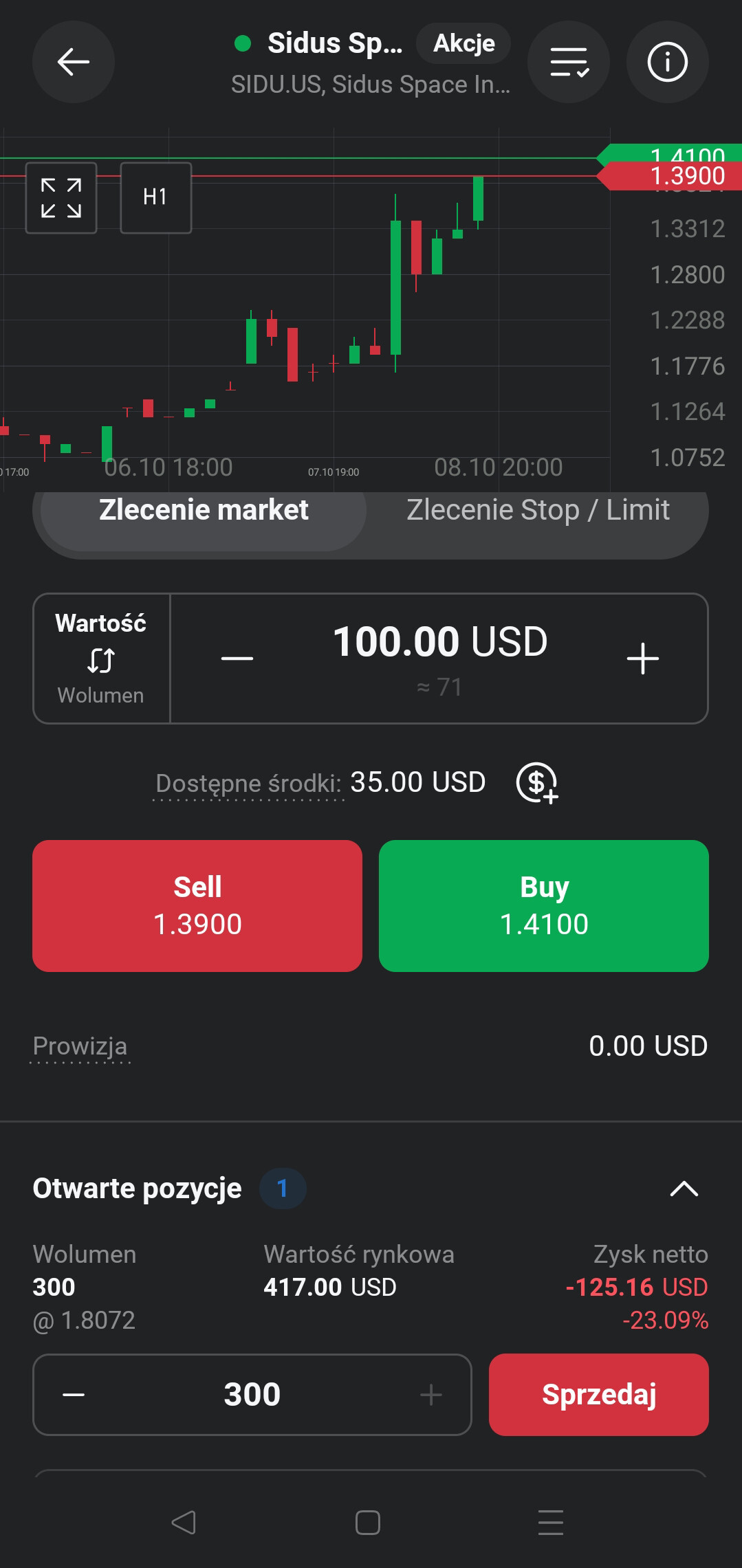
Task: Reduce position volume below 300
Action: click(x=74, y=1395)
